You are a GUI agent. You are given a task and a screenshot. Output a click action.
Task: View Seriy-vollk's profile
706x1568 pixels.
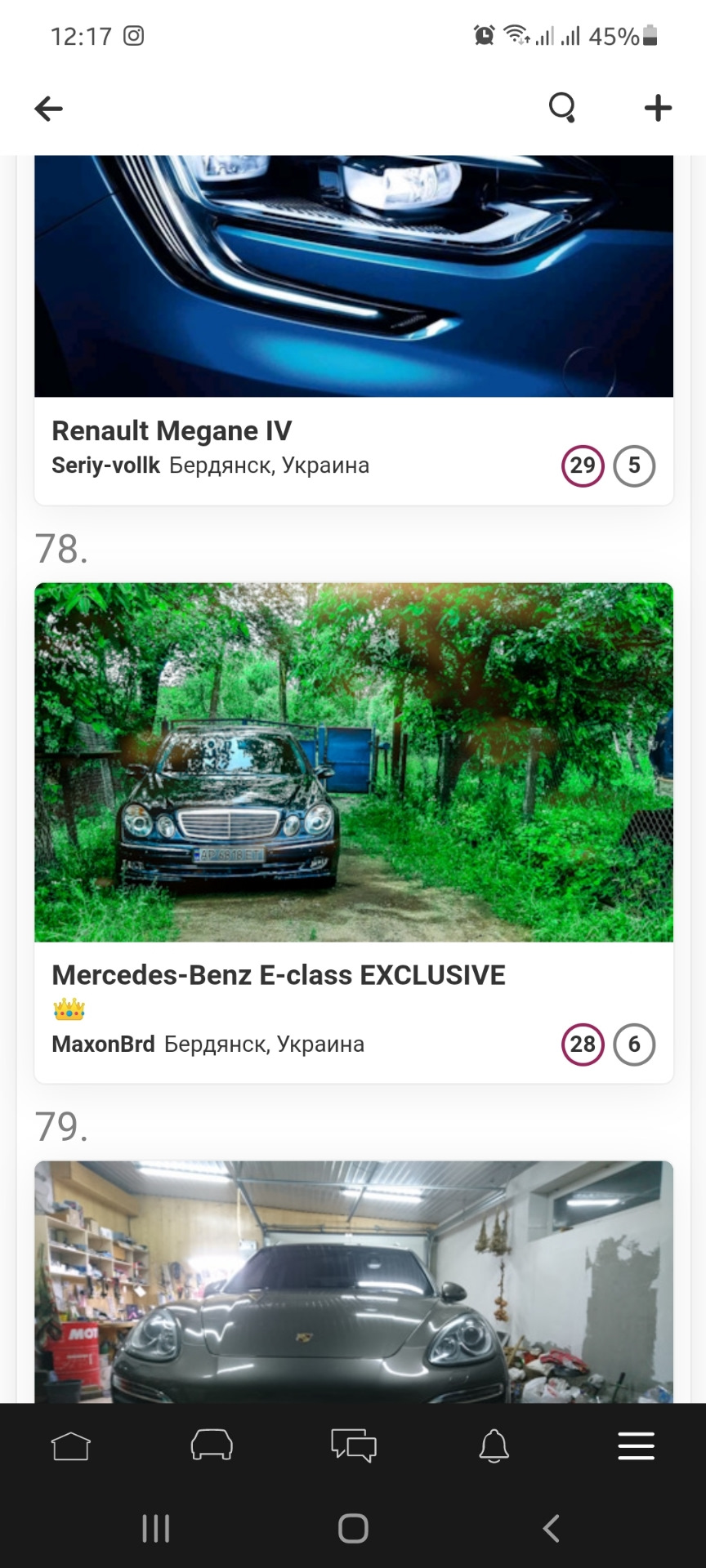(x=105, y=465)
